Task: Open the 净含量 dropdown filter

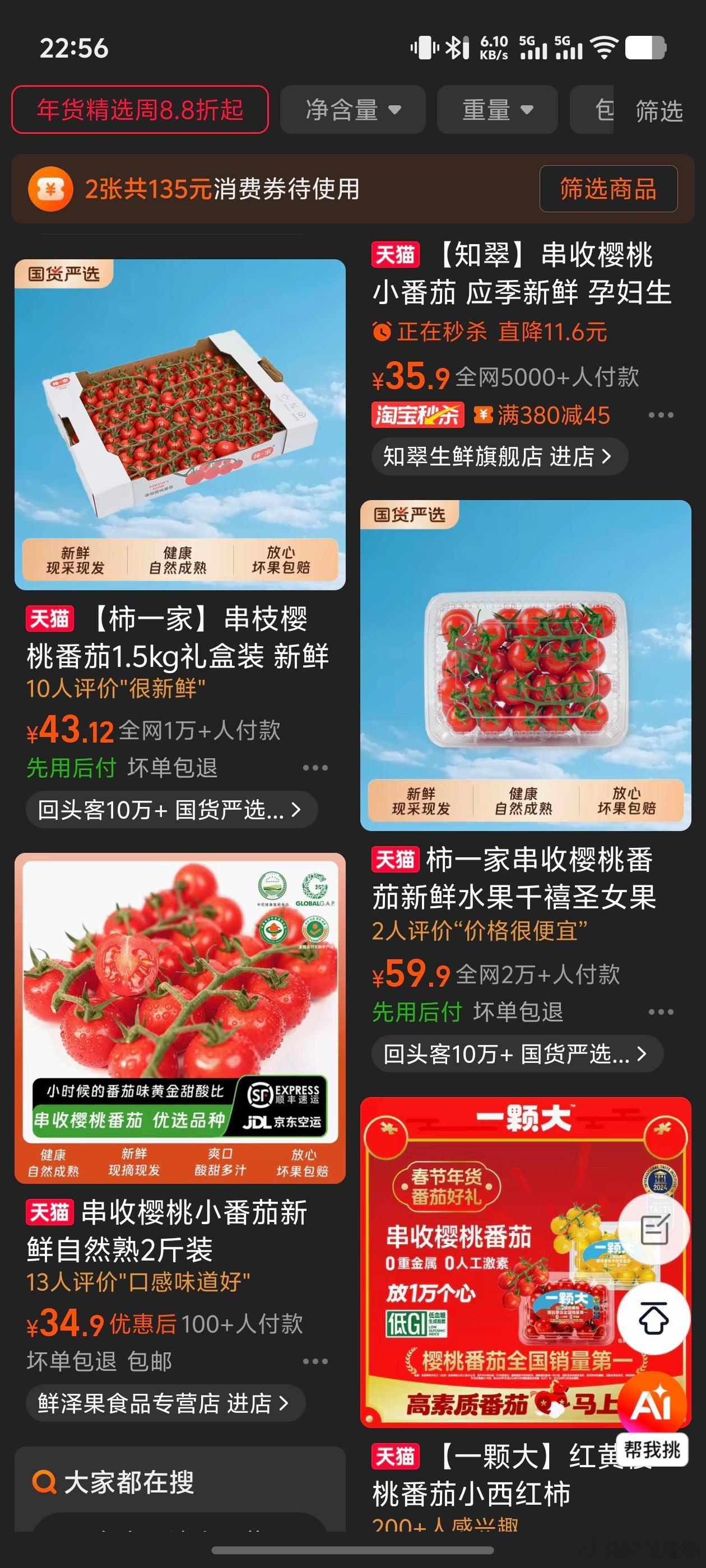Action: [x=352, y=110]
